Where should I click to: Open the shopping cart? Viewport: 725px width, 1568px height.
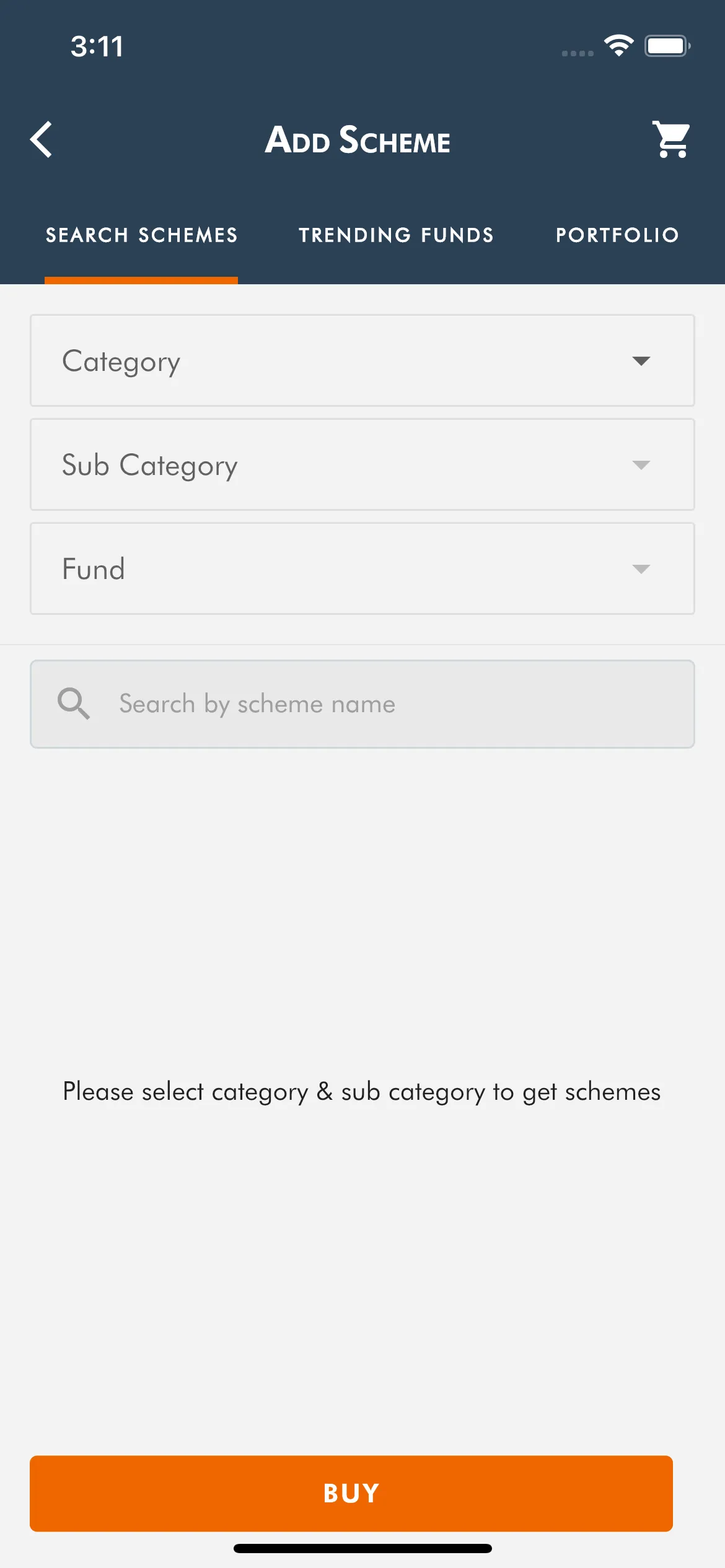pyautogui.click(x=671, y=139)
